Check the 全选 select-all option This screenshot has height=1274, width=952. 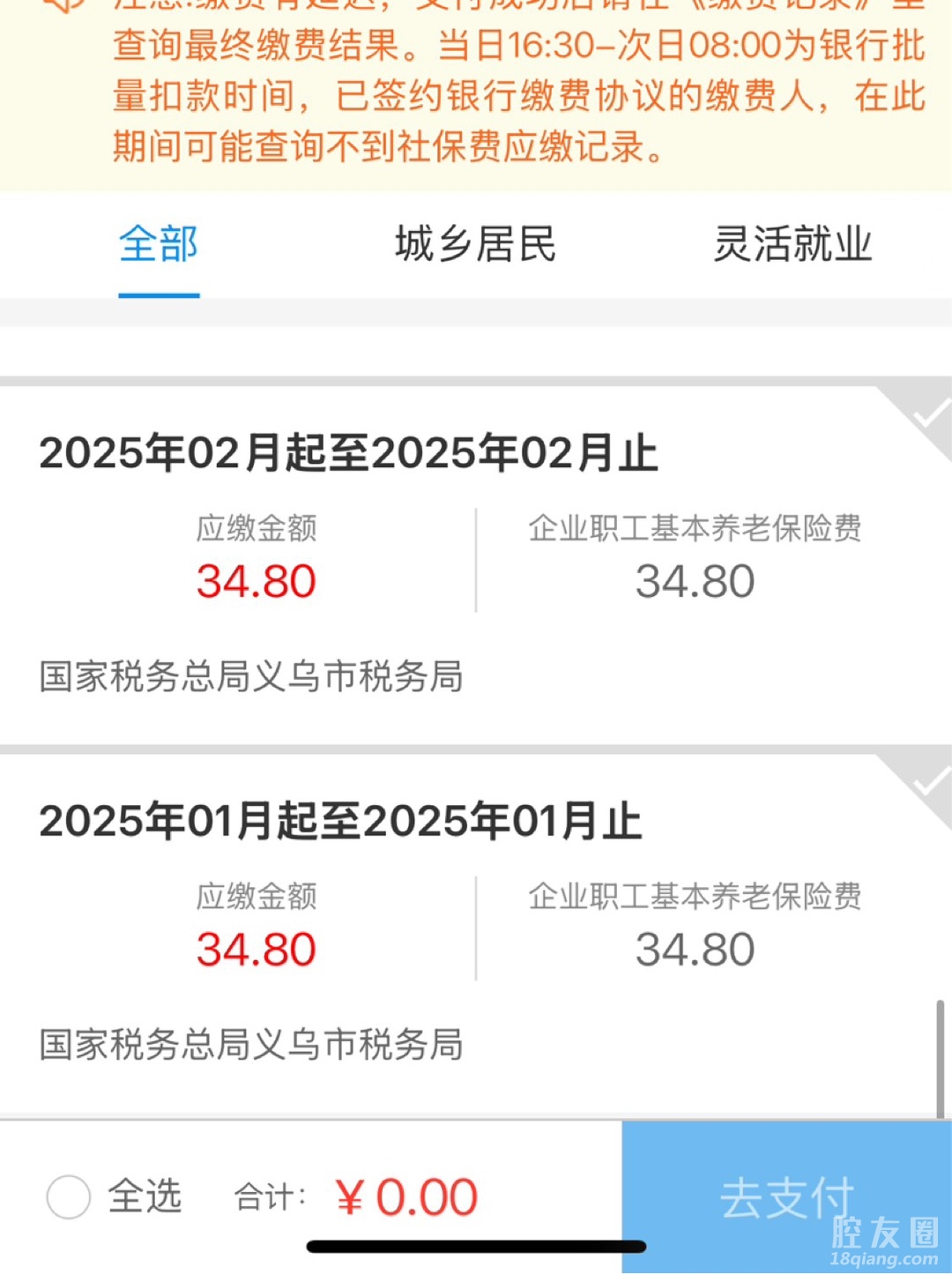[x=69, y=1196]
